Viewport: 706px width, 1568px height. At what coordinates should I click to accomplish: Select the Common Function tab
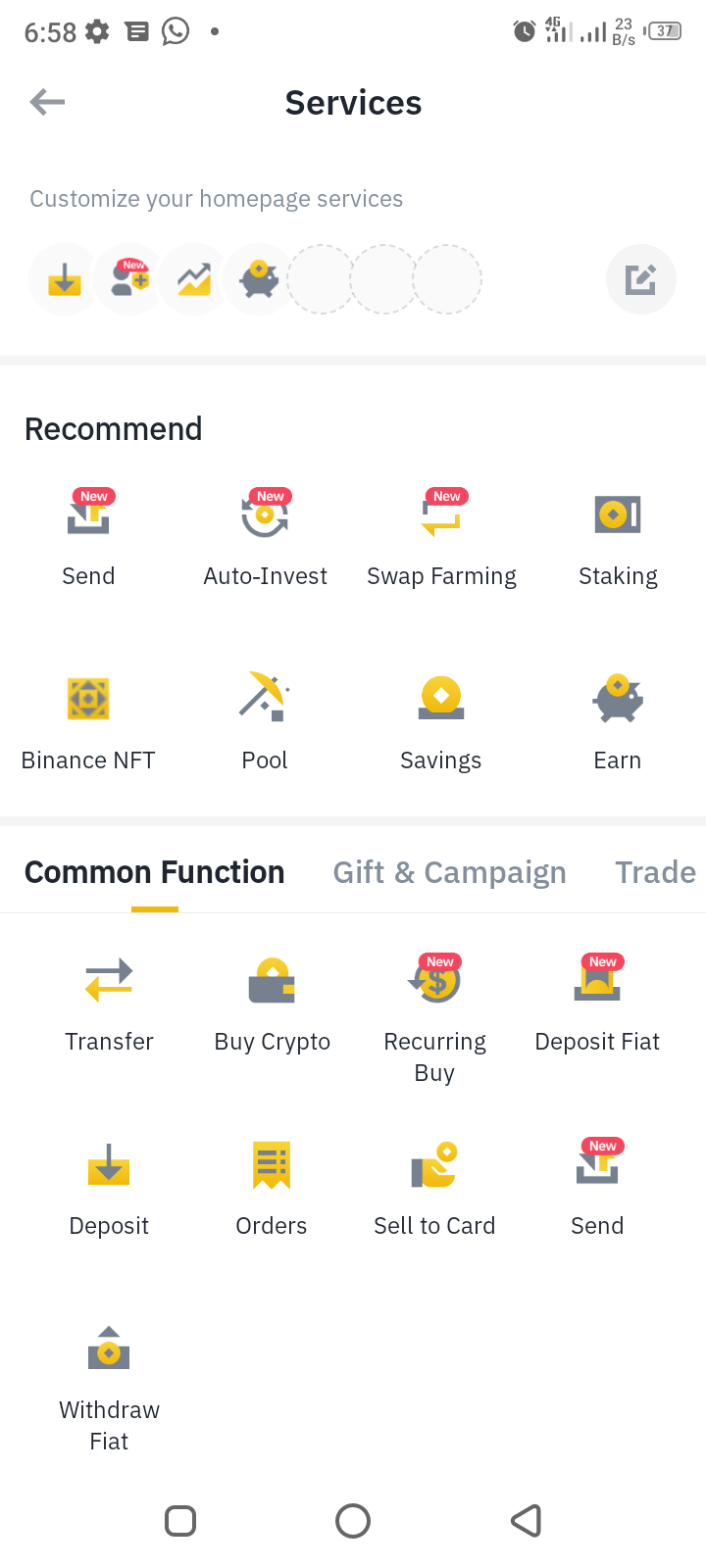click(155, 872)
